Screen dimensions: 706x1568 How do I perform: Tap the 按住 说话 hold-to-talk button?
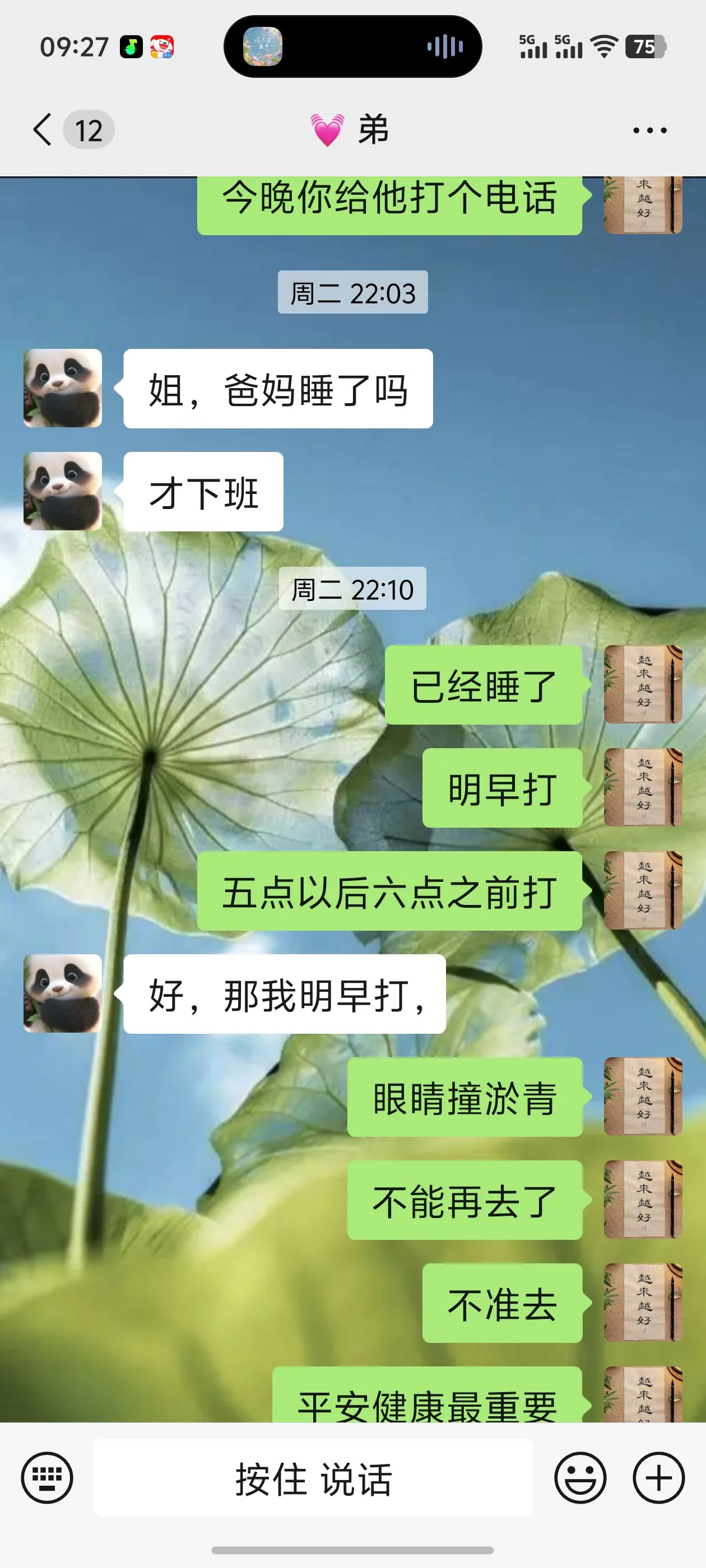(313, 1477)
